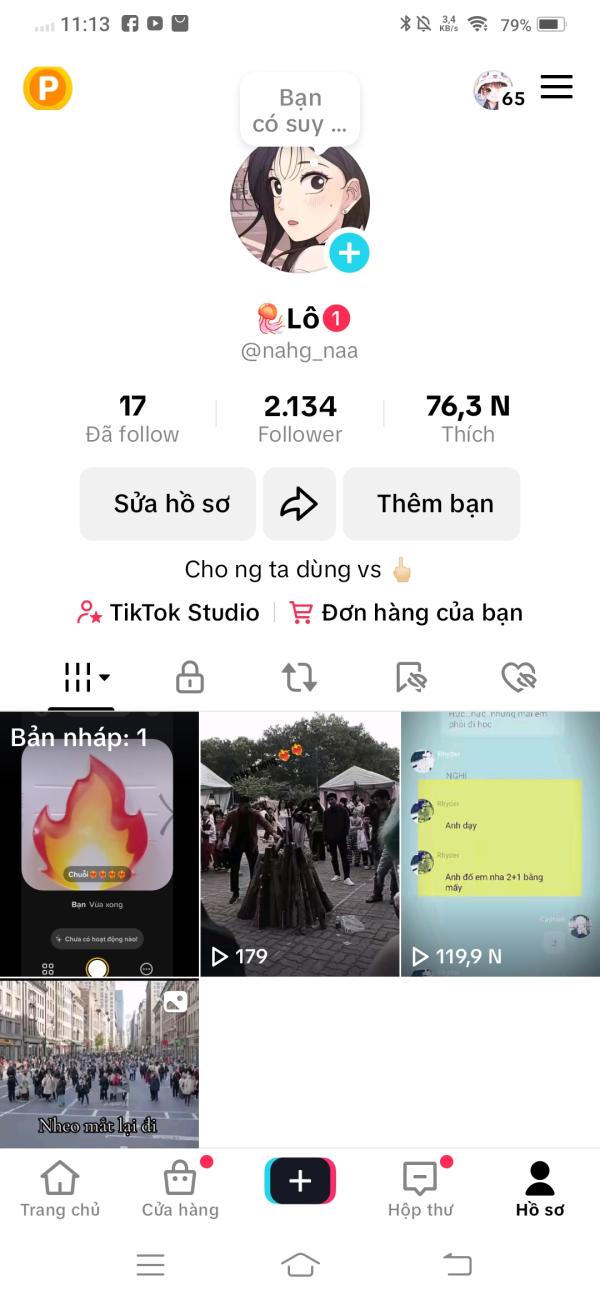Open the video with 119,9 N views
The width and height of the screenshot is (600, 1300).
[x=500, y=844]
